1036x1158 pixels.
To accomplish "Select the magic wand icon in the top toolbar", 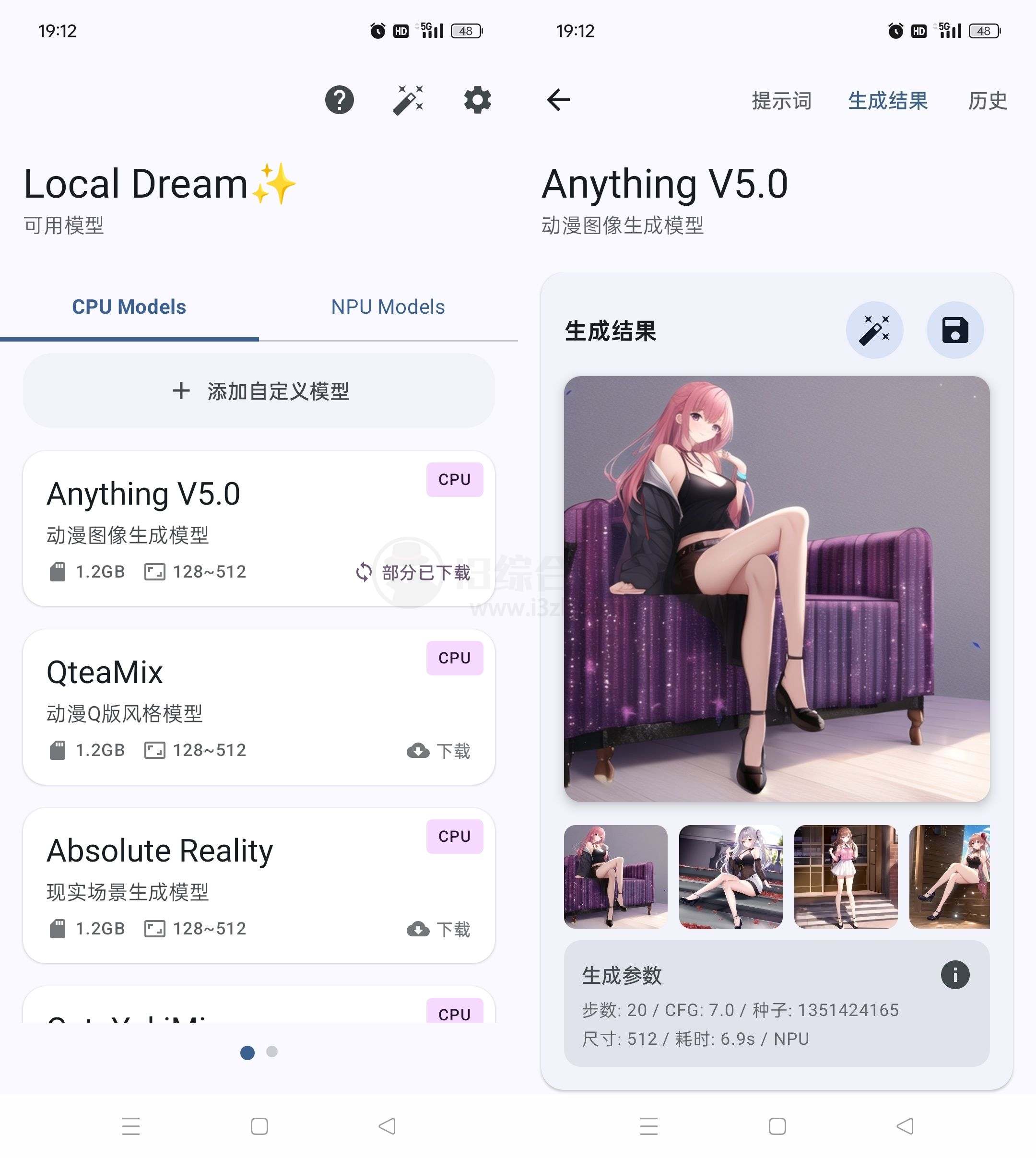I will pos(409,100).
